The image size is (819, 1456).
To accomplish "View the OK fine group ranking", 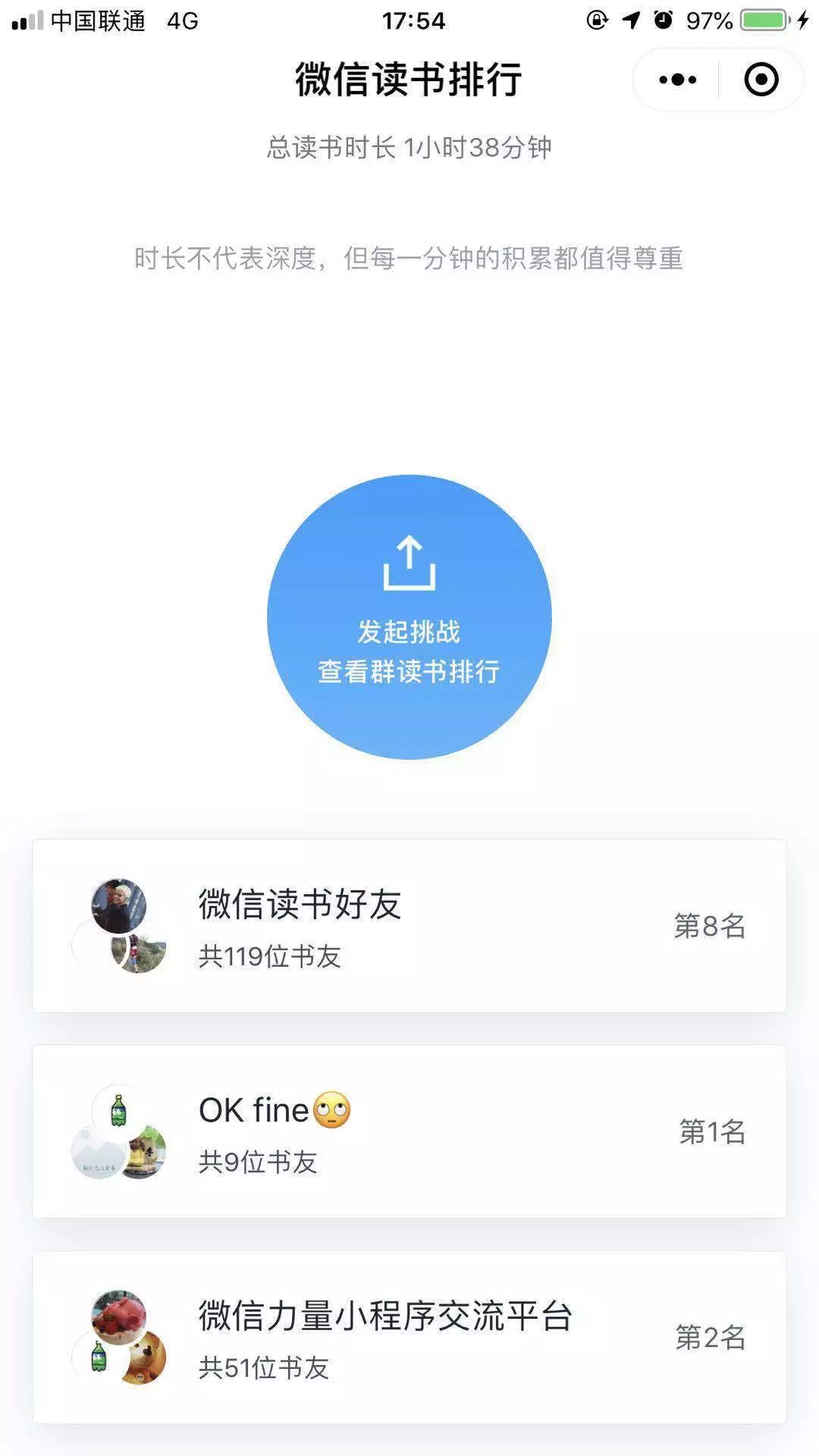I will pyautogui.click(x=409, y=1131).
